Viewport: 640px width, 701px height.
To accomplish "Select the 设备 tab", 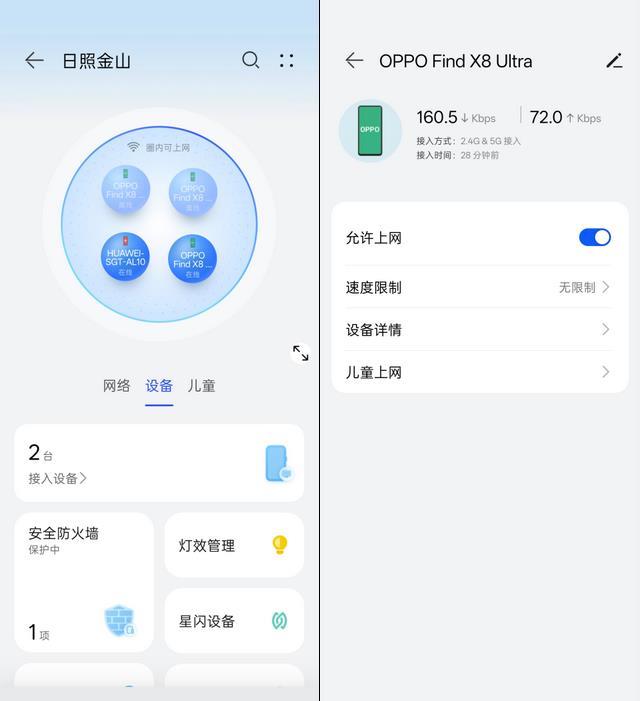I will click(x=159, y=386).
